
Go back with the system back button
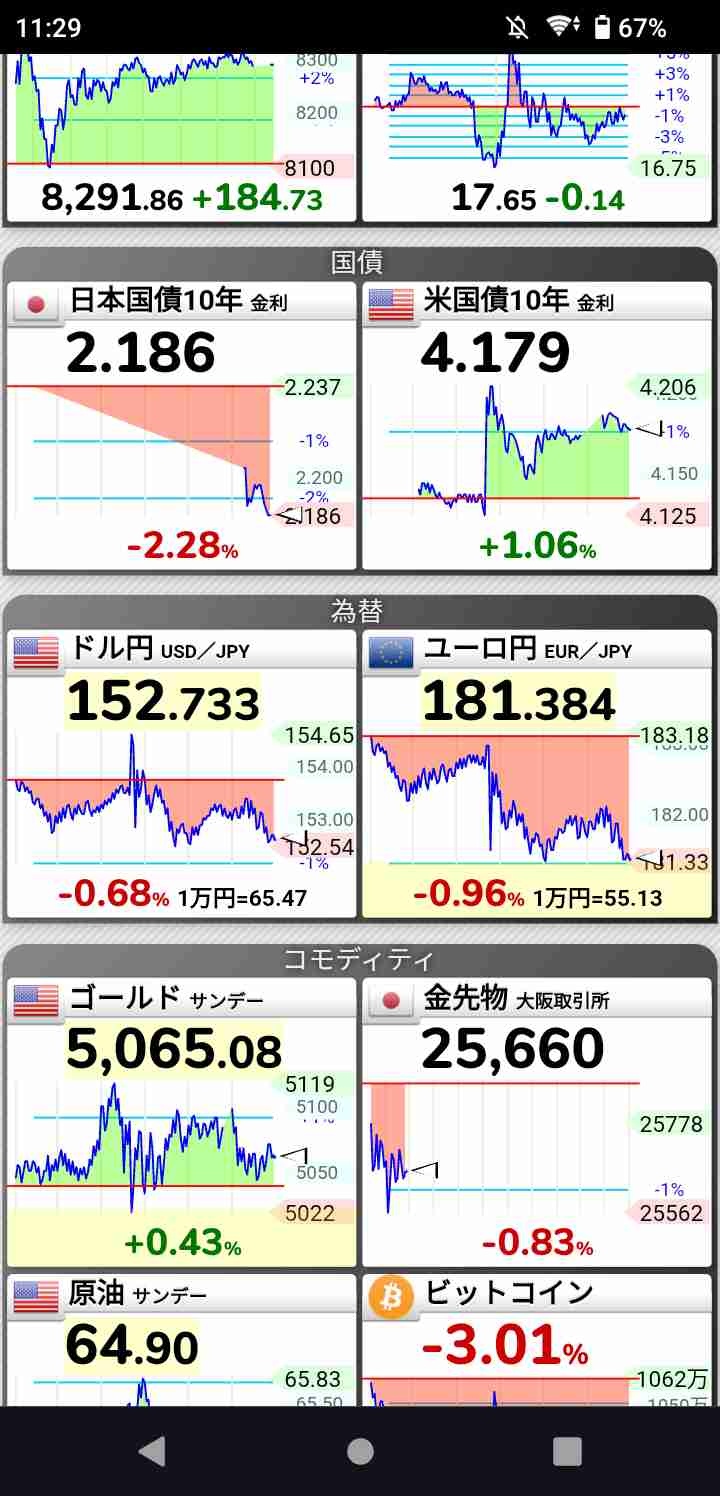click(152, 1451)
